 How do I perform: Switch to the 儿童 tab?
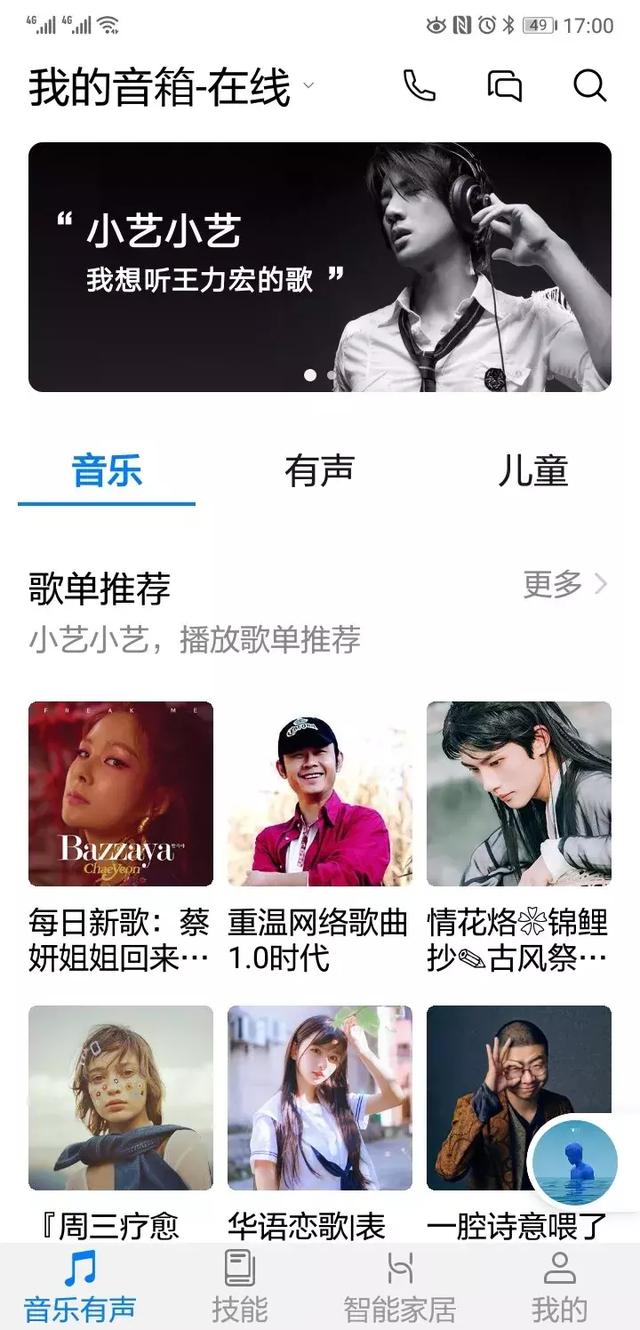[532, 471]
